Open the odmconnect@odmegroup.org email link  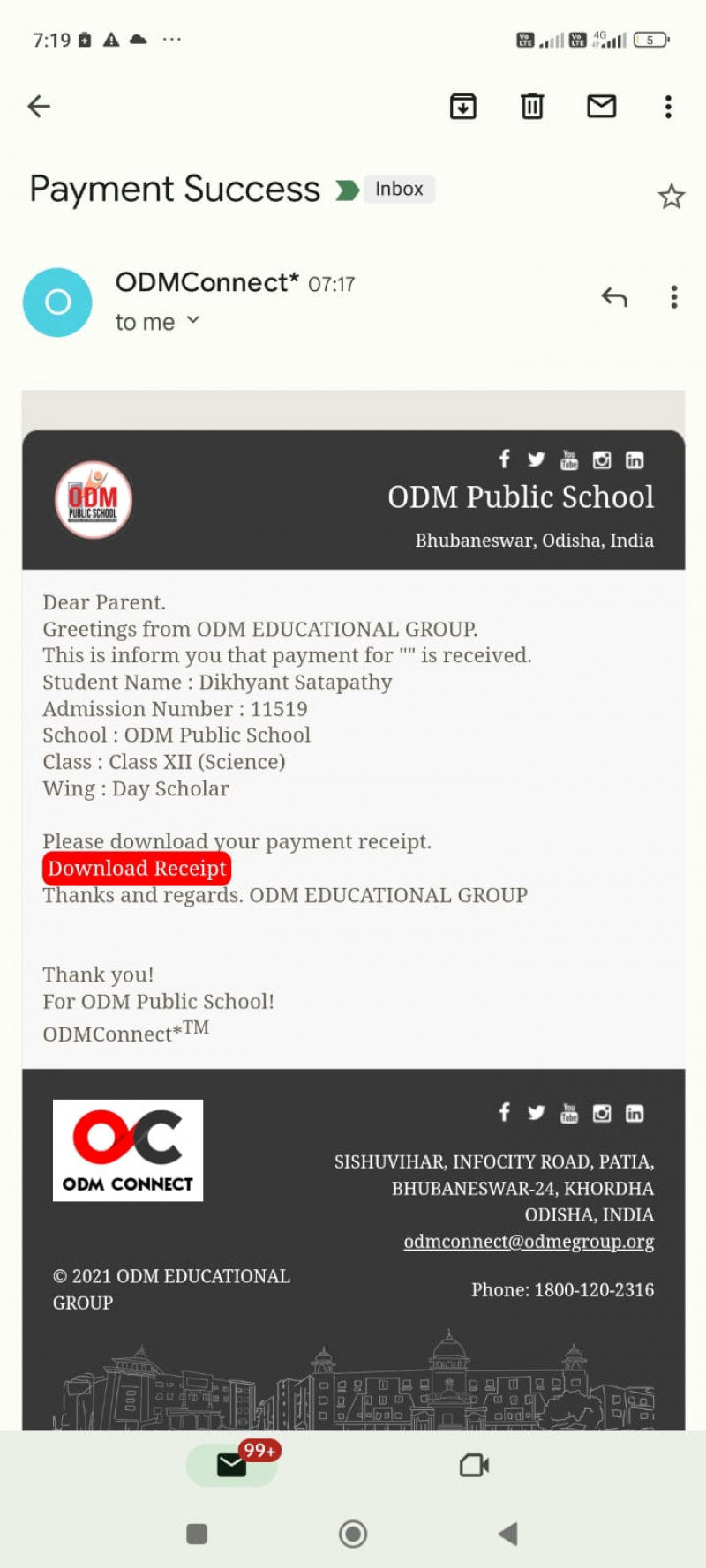529,1242
